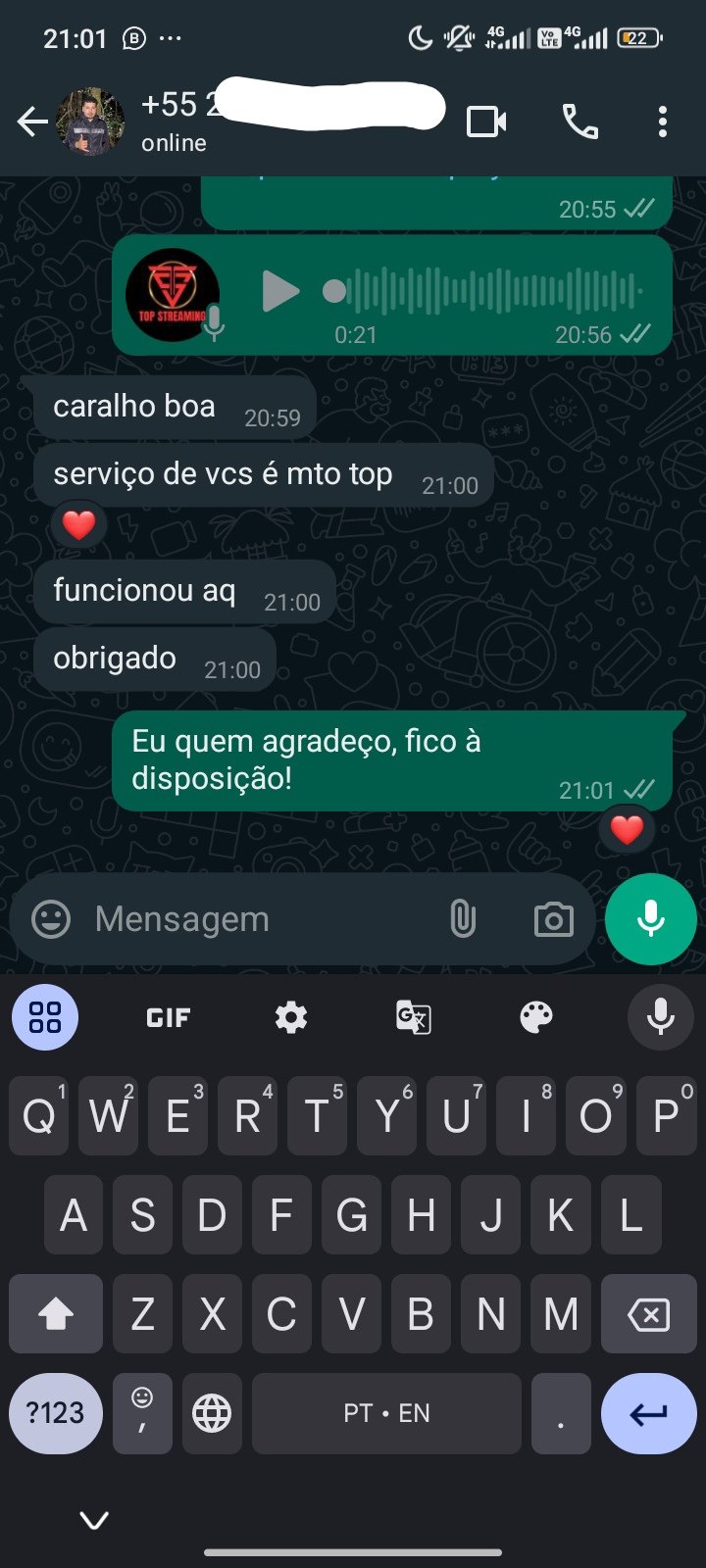Record a voice message with green mic
This screenshot has height=1568, width=706.
(x=650, y=919)
